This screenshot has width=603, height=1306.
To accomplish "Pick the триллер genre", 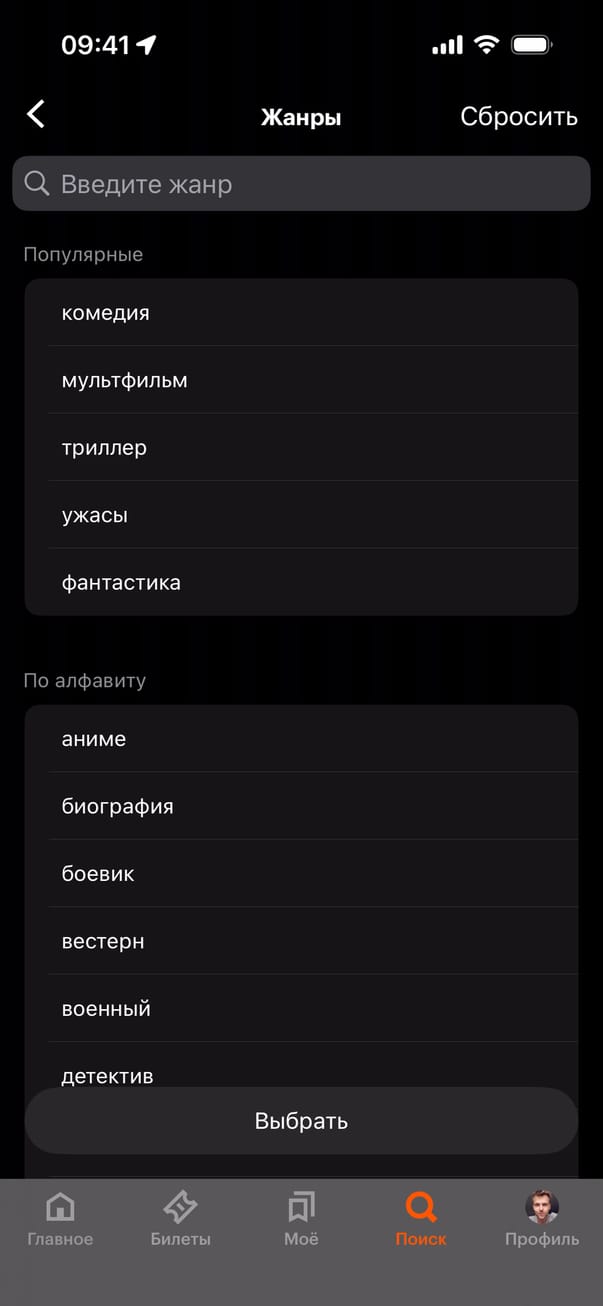I will (x=301, y=448).
